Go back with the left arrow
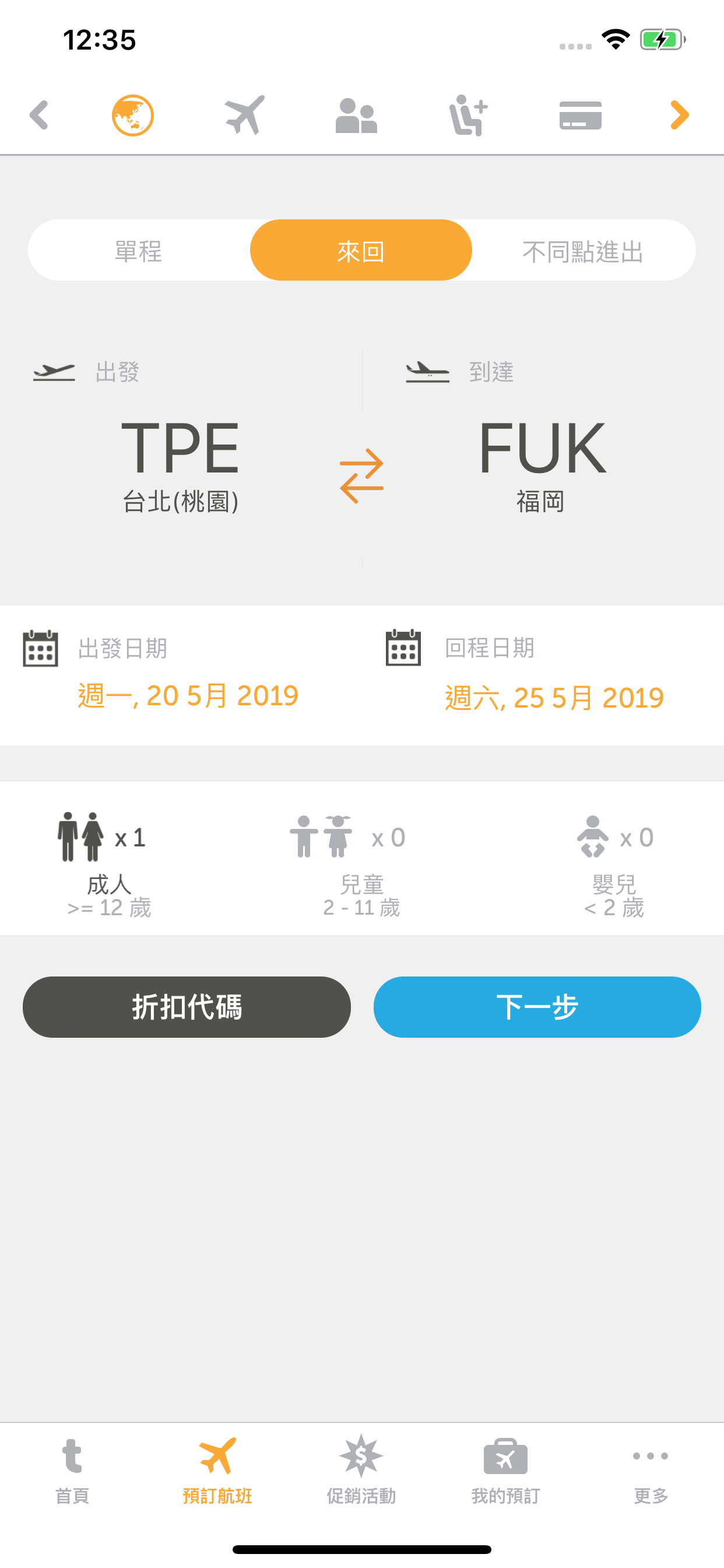The height and width of the screenshot is (1568, 724). point(39,115)
